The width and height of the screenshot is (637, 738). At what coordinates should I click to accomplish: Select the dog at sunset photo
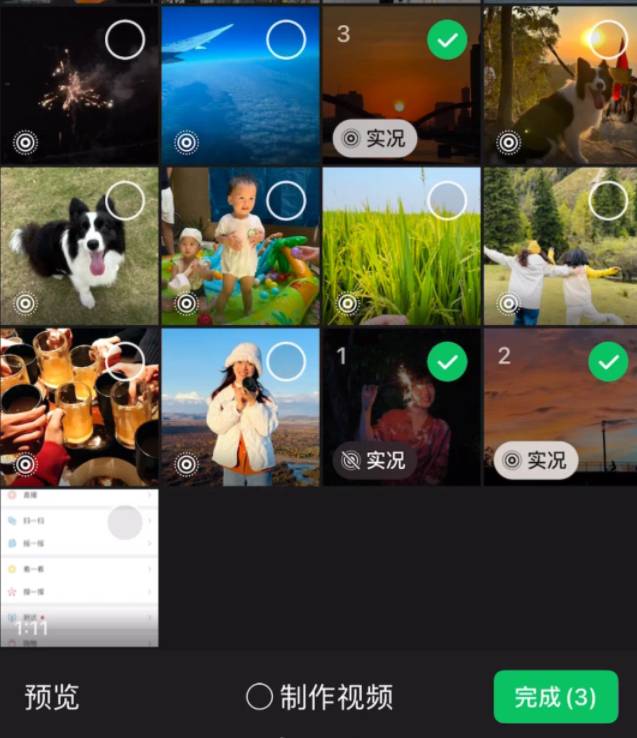[x=608, y=40]
